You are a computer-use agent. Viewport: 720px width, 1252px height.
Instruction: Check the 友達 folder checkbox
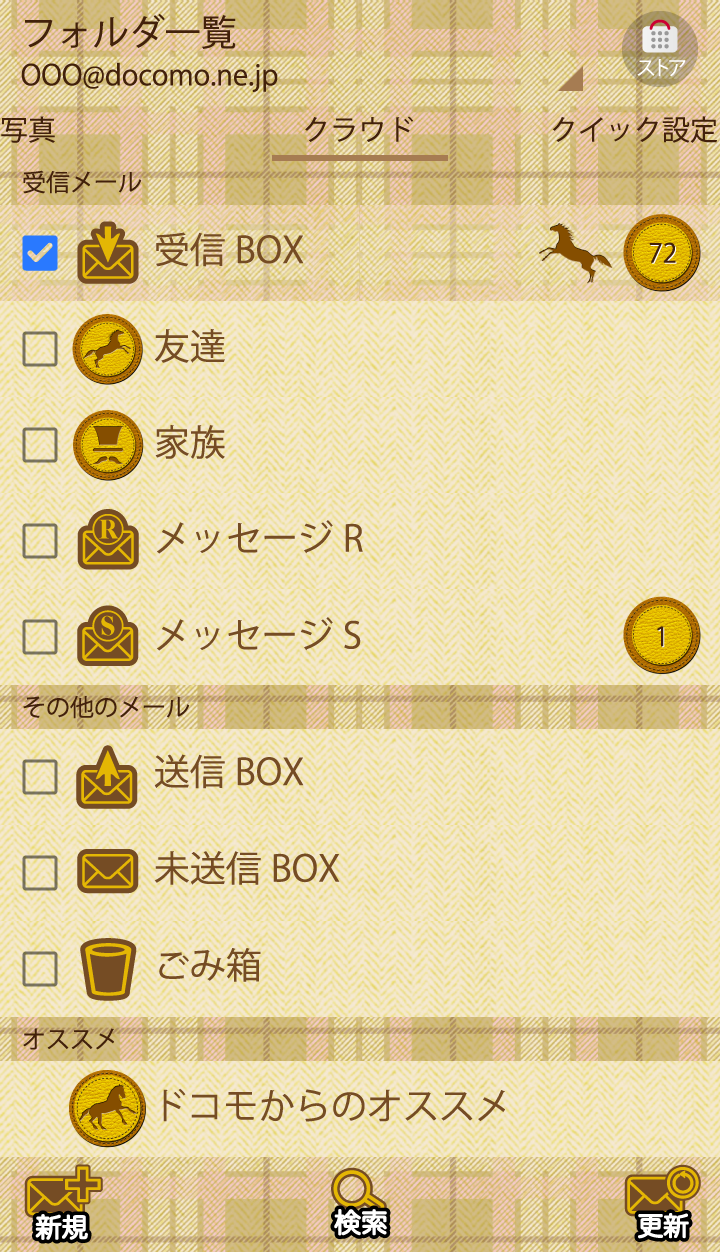pos(40,349)
